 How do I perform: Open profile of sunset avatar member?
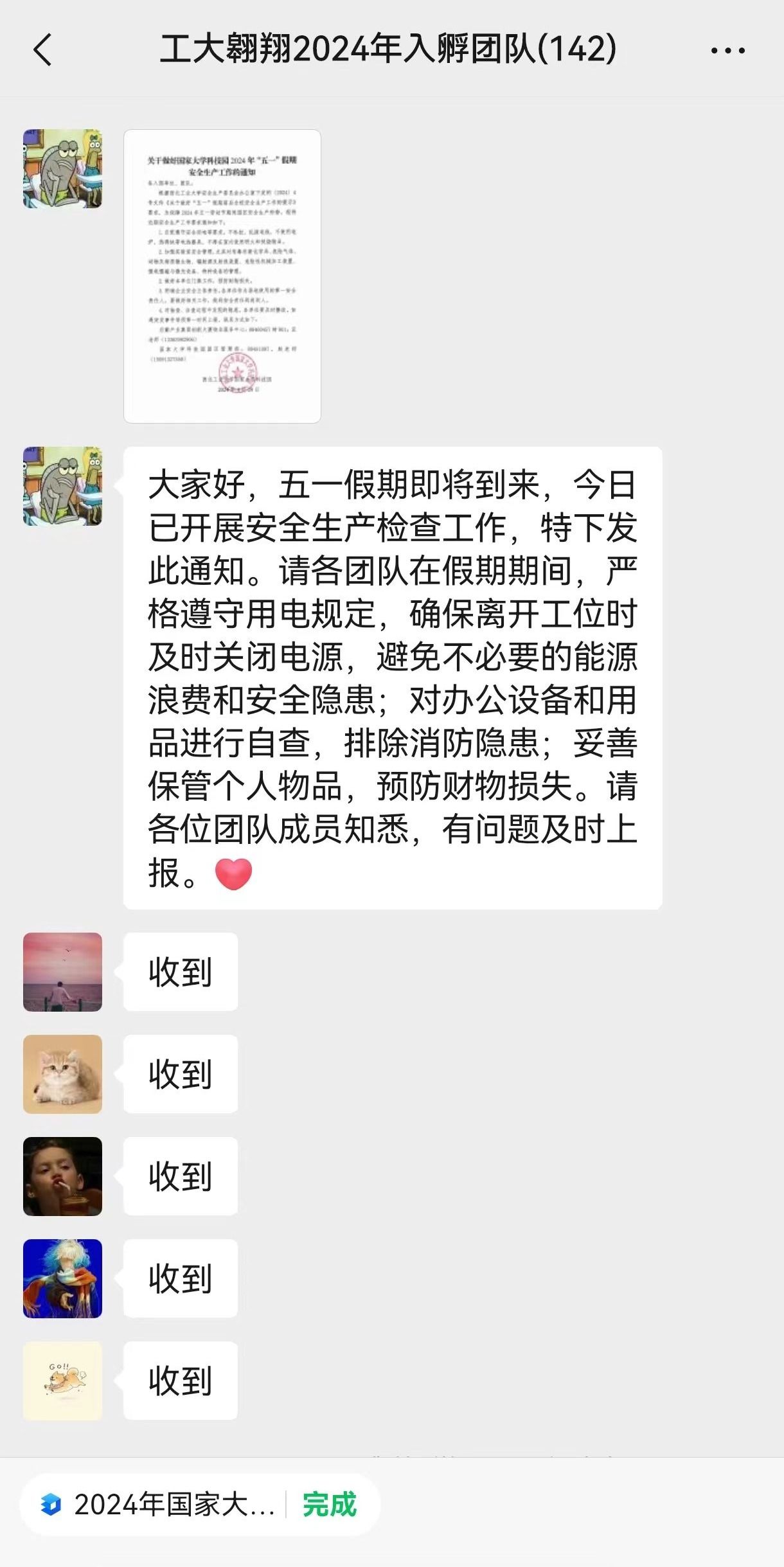[62, 972]
